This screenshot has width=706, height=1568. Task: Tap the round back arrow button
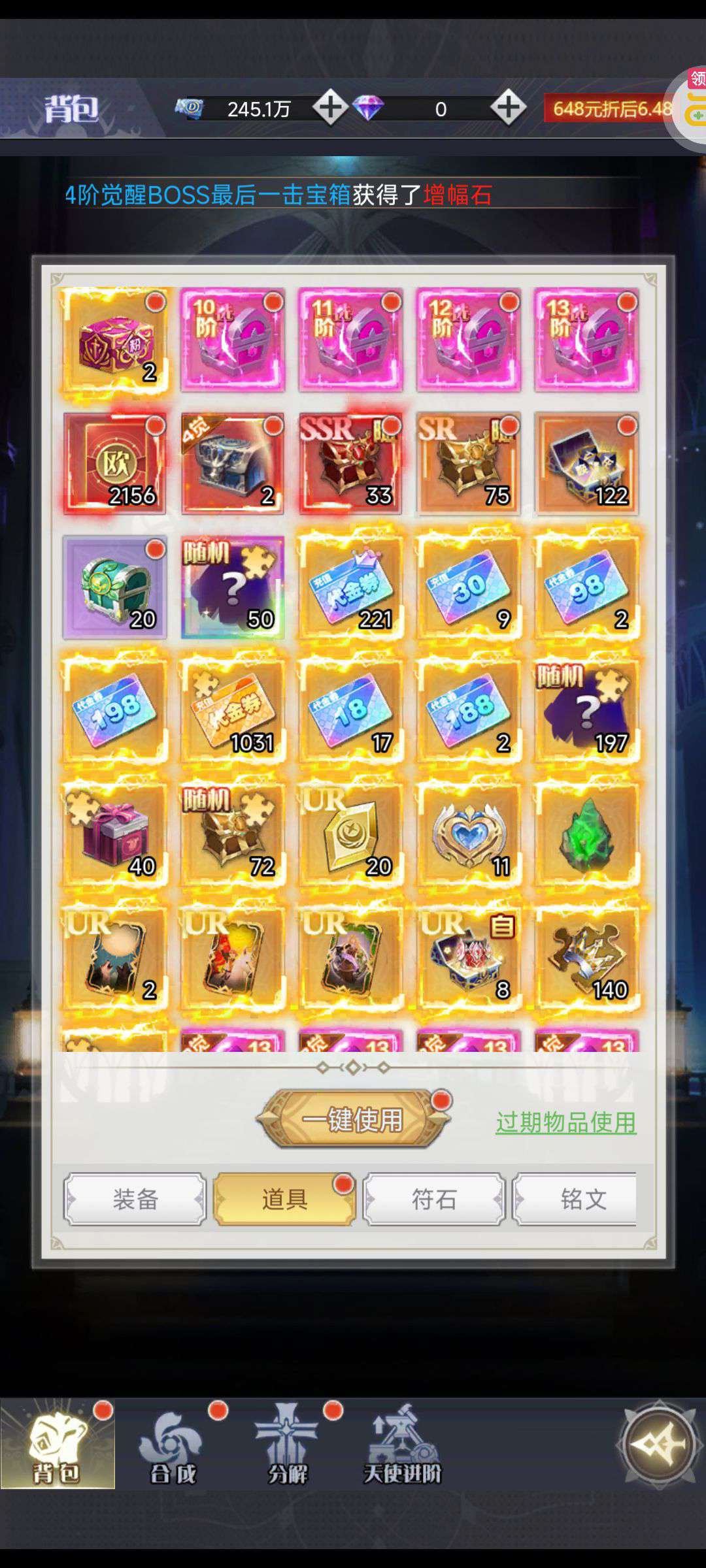tap(658, 1445)
